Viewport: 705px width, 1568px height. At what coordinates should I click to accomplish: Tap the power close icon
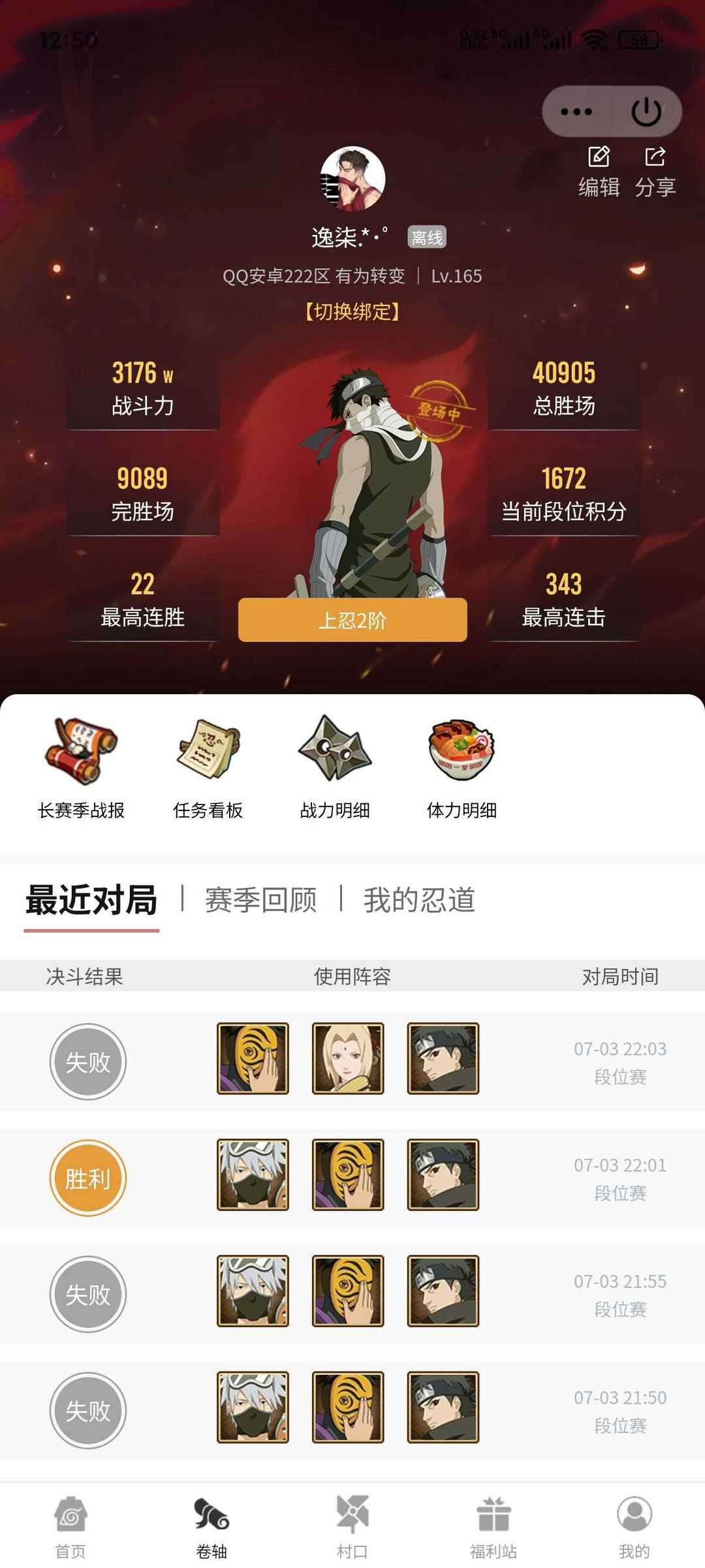[x=646, y=112]
